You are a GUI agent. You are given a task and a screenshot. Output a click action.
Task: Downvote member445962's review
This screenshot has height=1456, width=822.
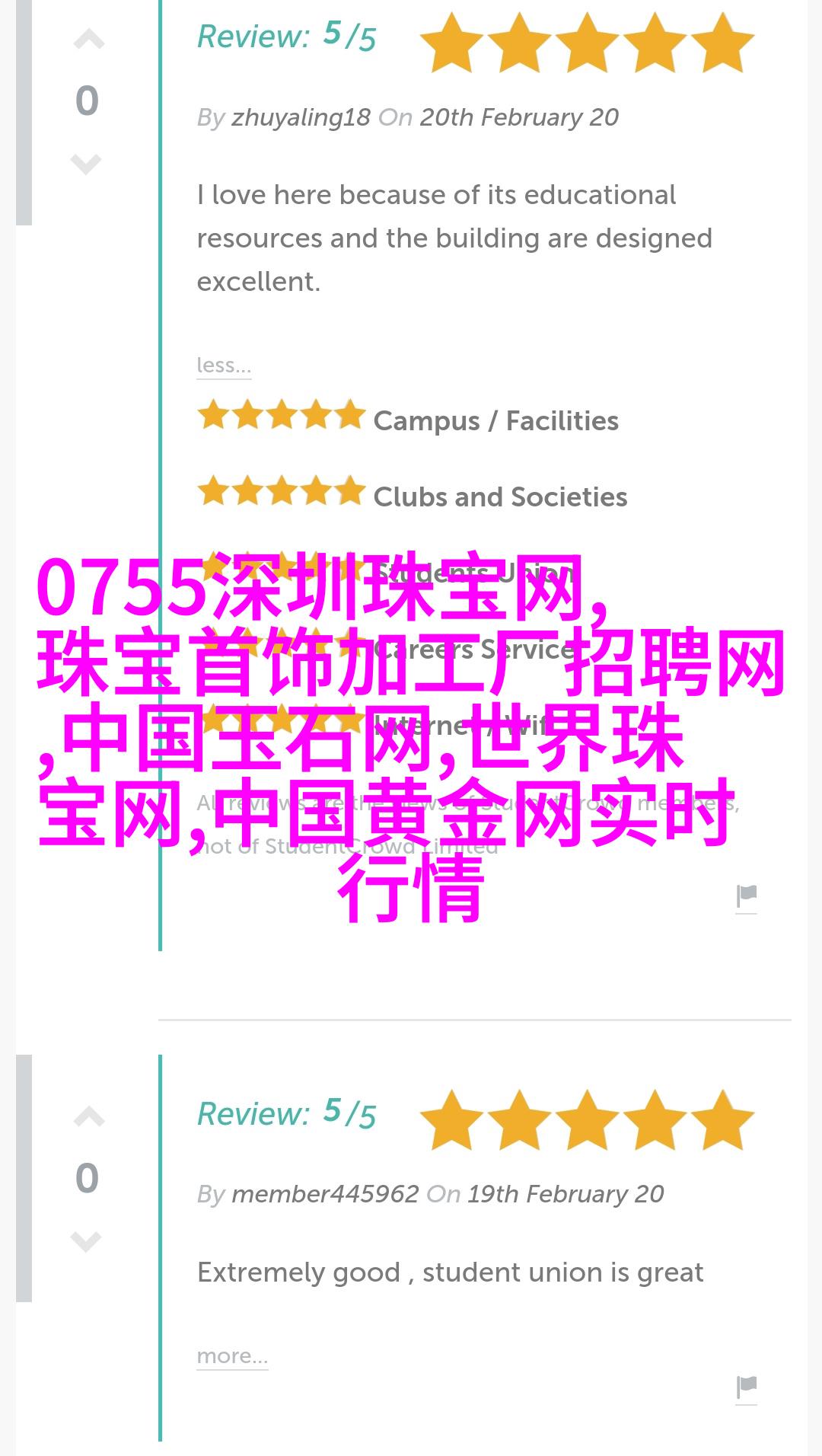coord(86,1240)
